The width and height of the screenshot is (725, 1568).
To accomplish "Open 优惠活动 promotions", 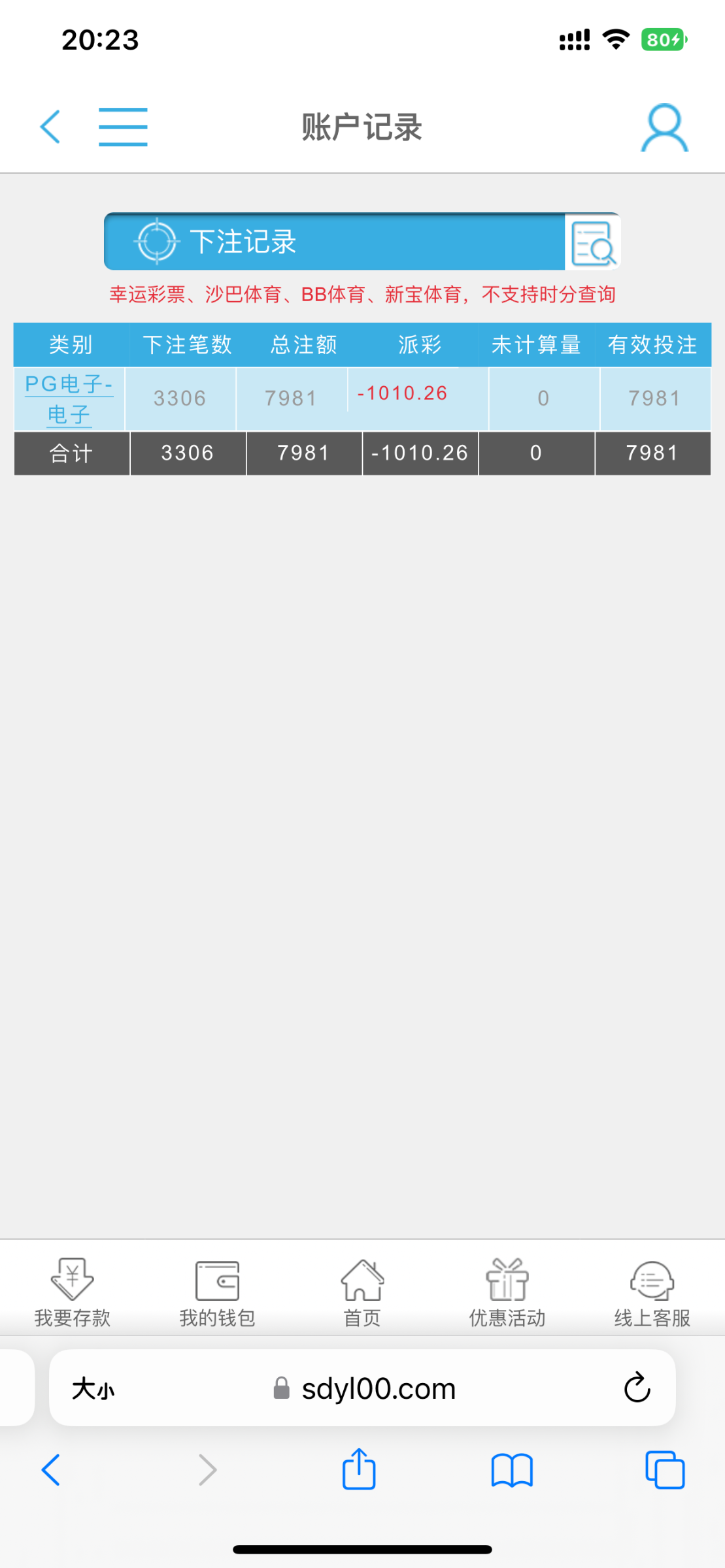I will (507, 1292).
